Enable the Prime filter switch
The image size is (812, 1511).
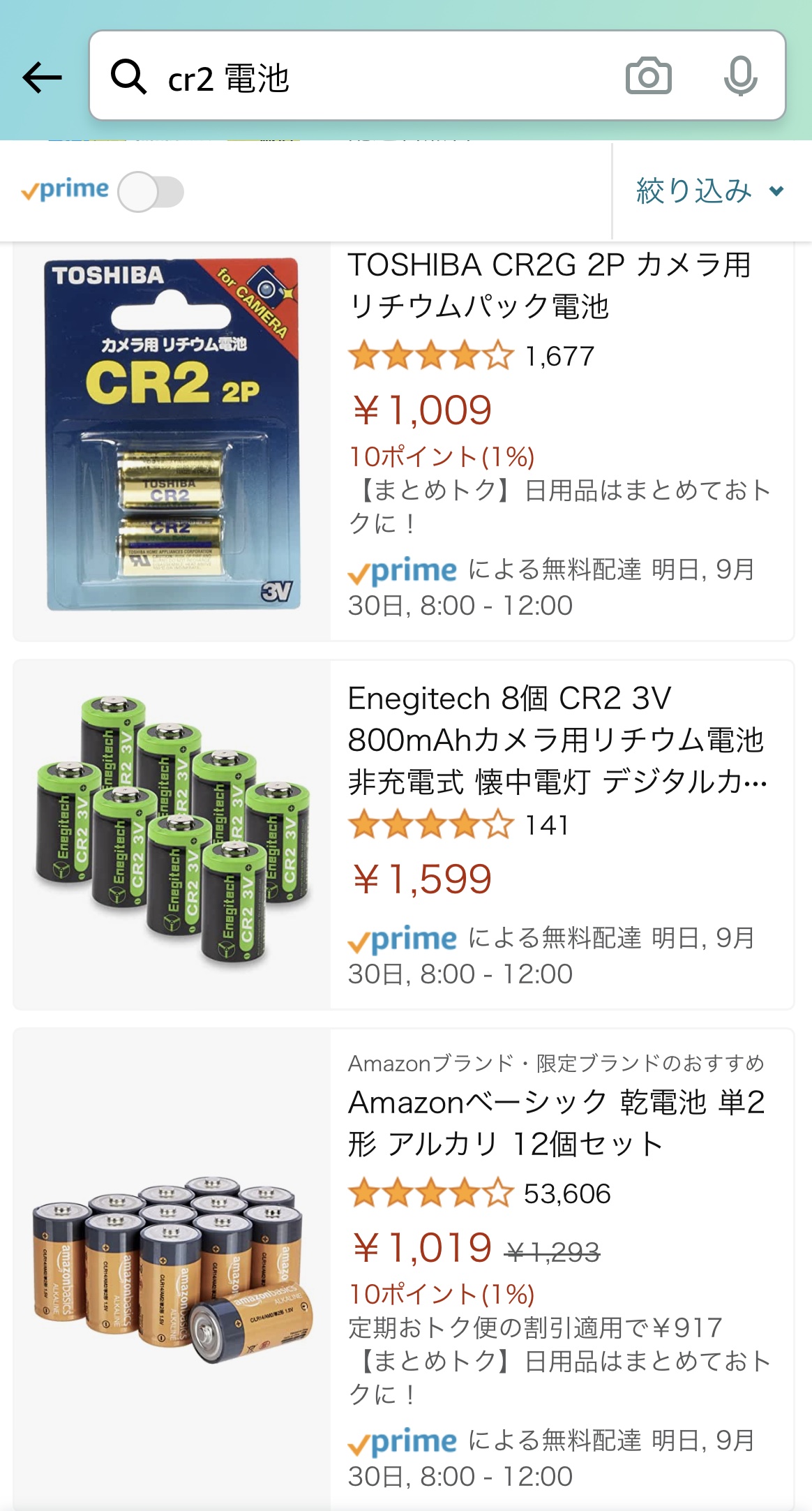[151, 192]
